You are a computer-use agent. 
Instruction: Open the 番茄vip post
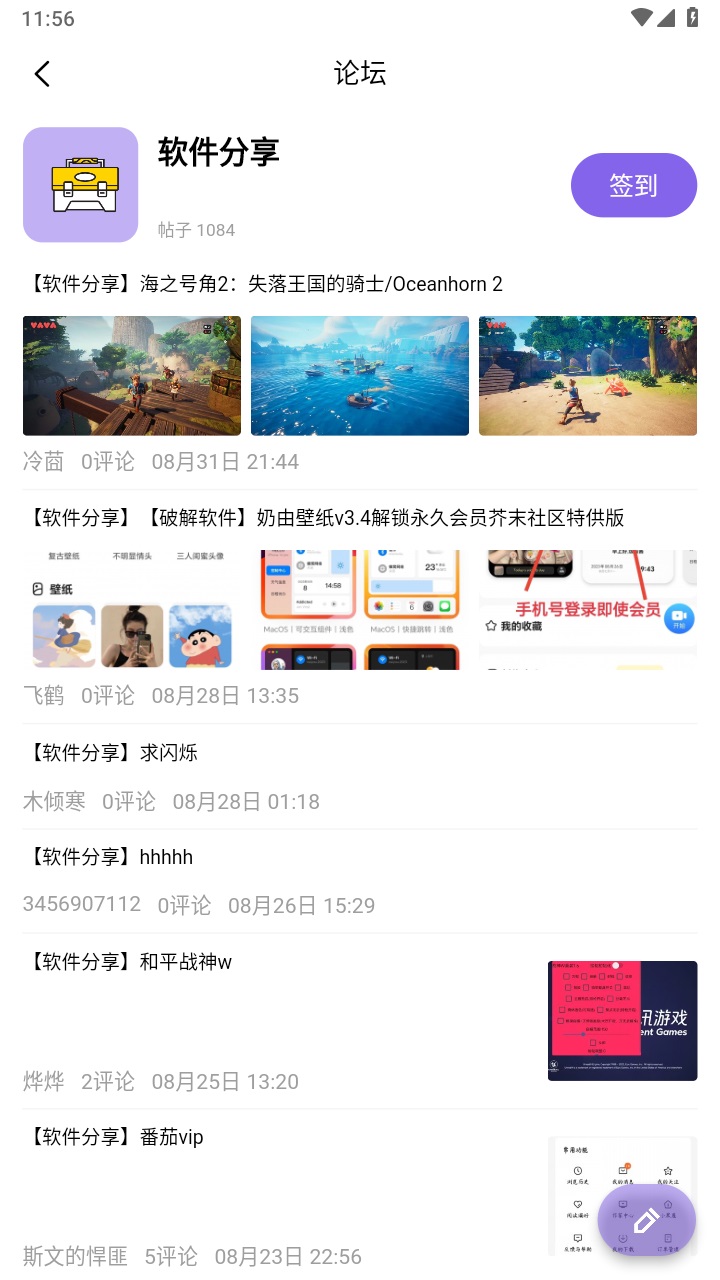pyautogui.click(x=112, y=1136)
